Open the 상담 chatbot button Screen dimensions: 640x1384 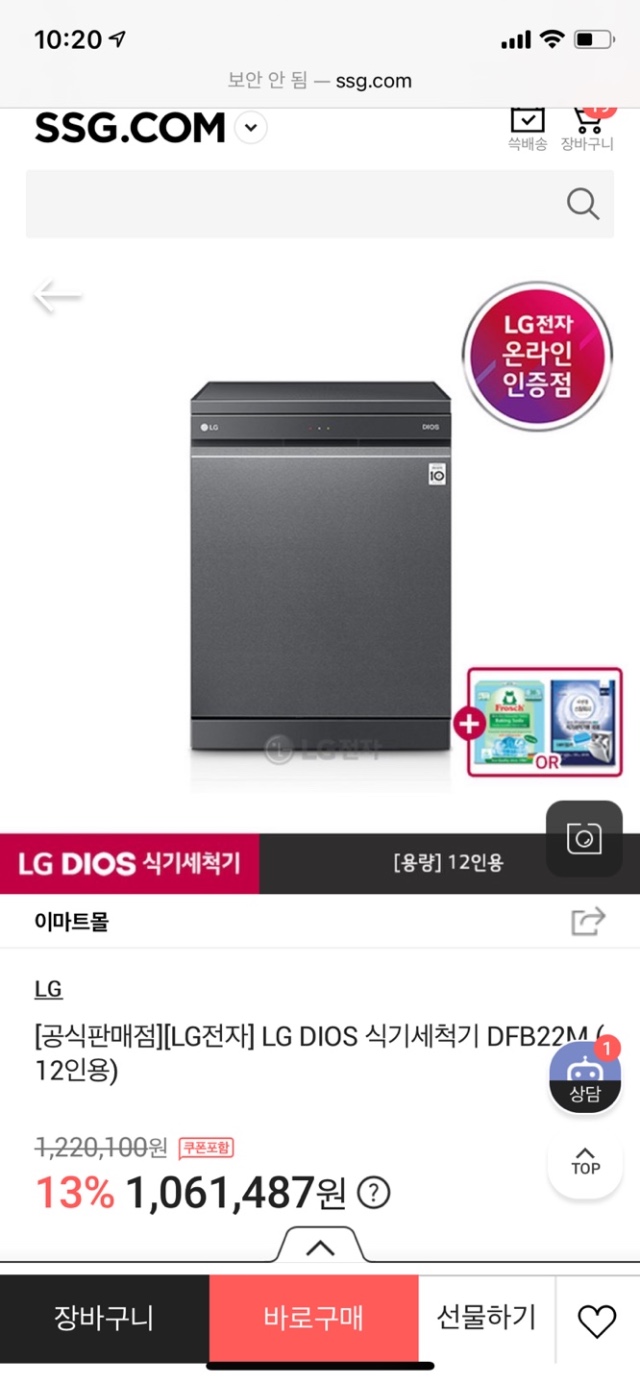click(x=585, y=1077)
